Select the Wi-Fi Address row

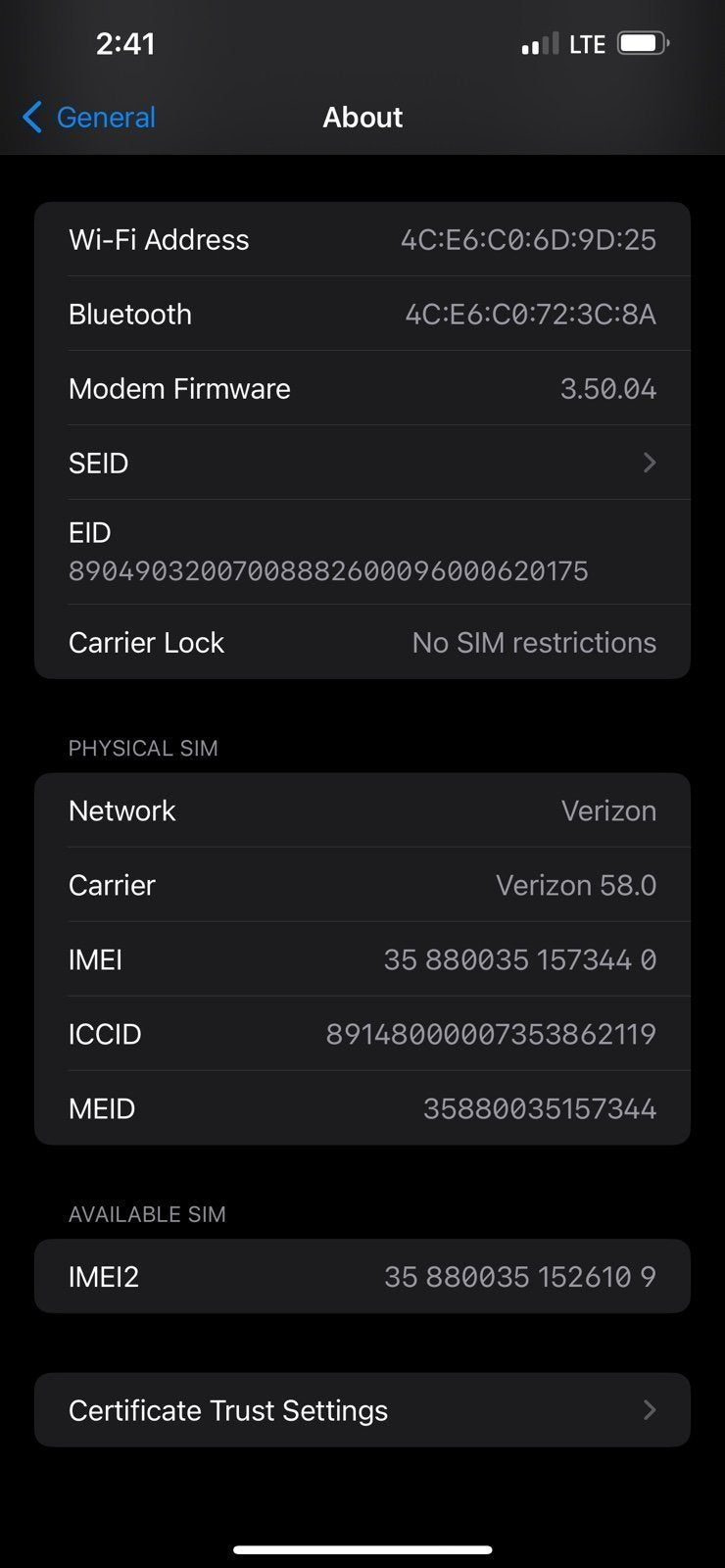(x=362, y=239)
